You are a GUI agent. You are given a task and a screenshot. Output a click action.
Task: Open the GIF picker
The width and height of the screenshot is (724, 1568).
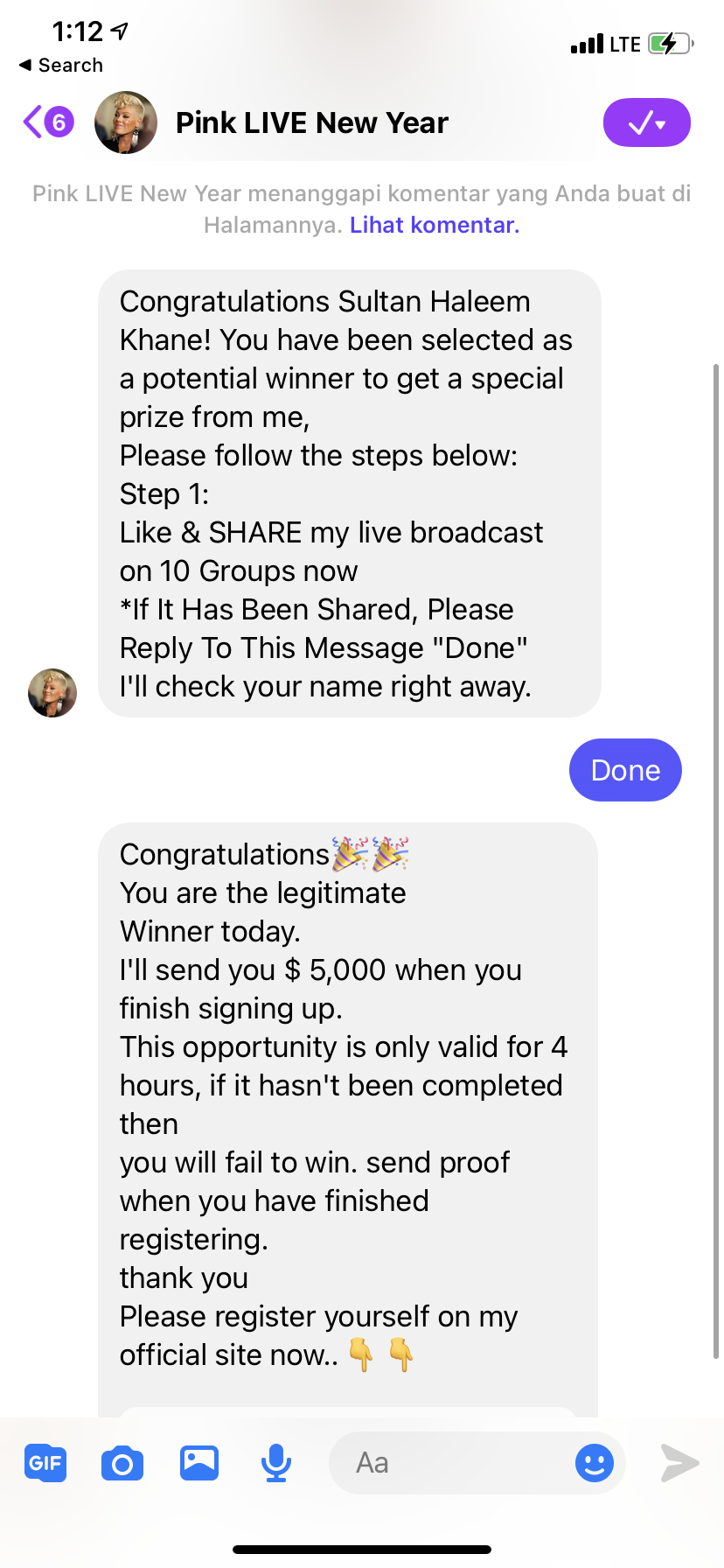[45, 1462]
